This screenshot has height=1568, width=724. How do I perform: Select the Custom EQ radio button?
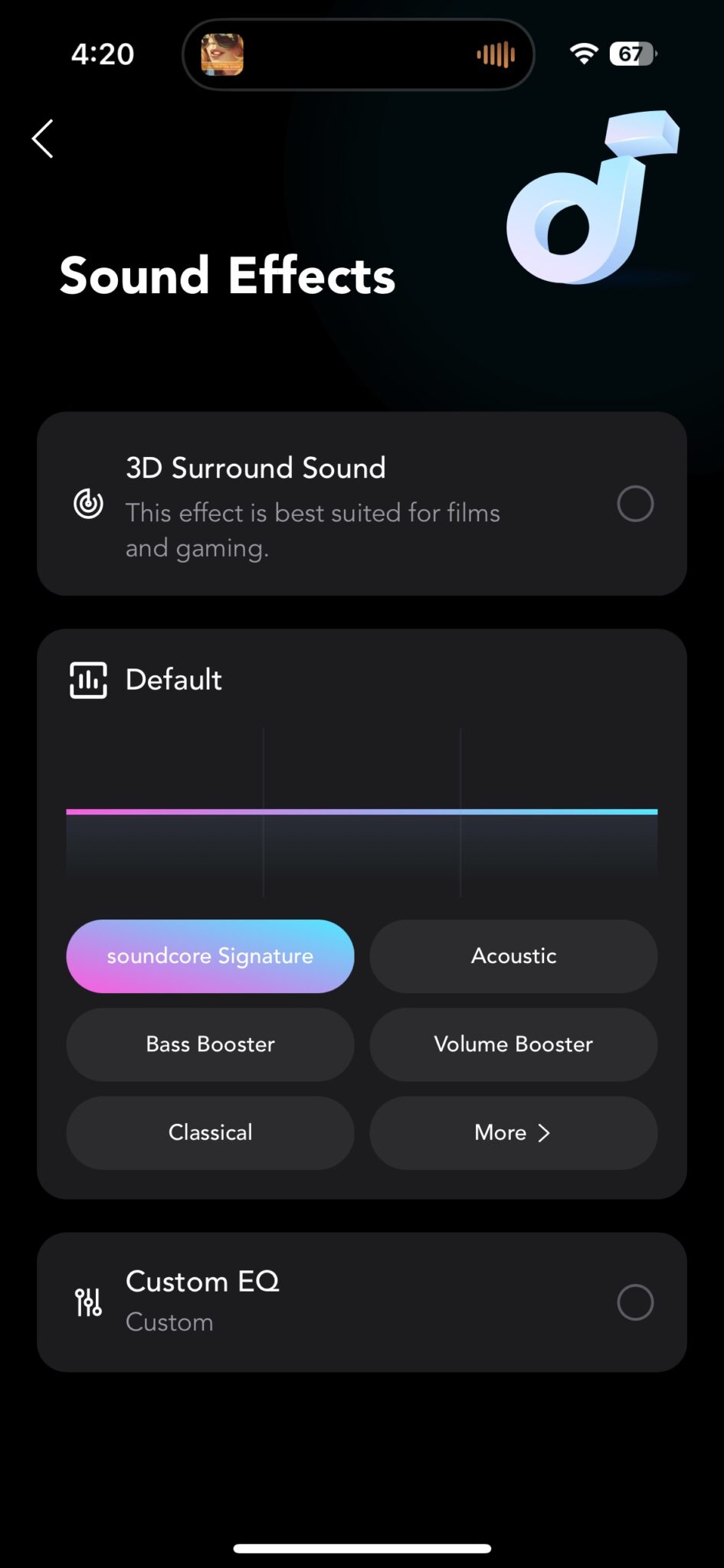pos(634,1302)
